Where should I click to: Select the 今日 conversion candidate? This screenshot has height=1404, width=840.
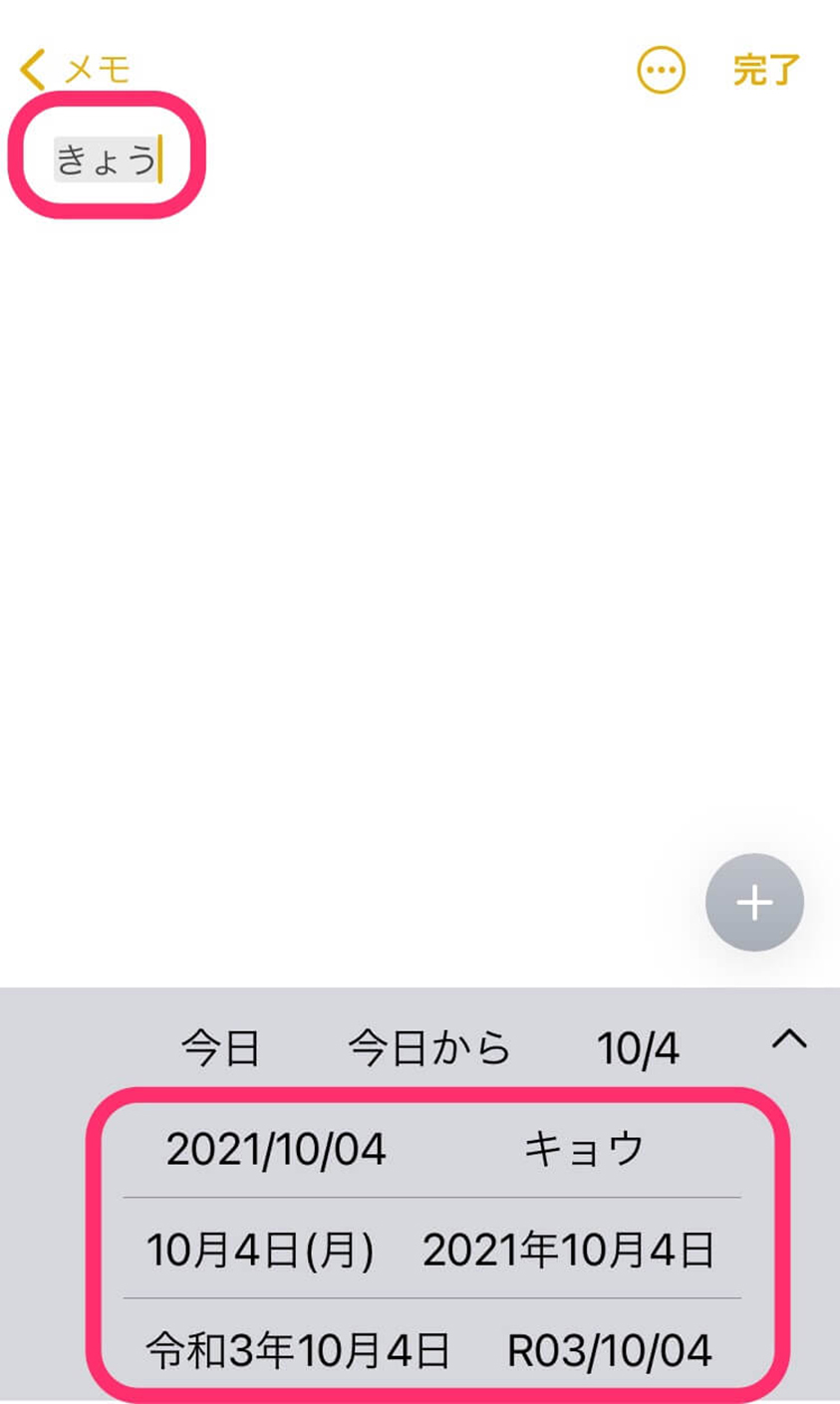point(220,1048)
